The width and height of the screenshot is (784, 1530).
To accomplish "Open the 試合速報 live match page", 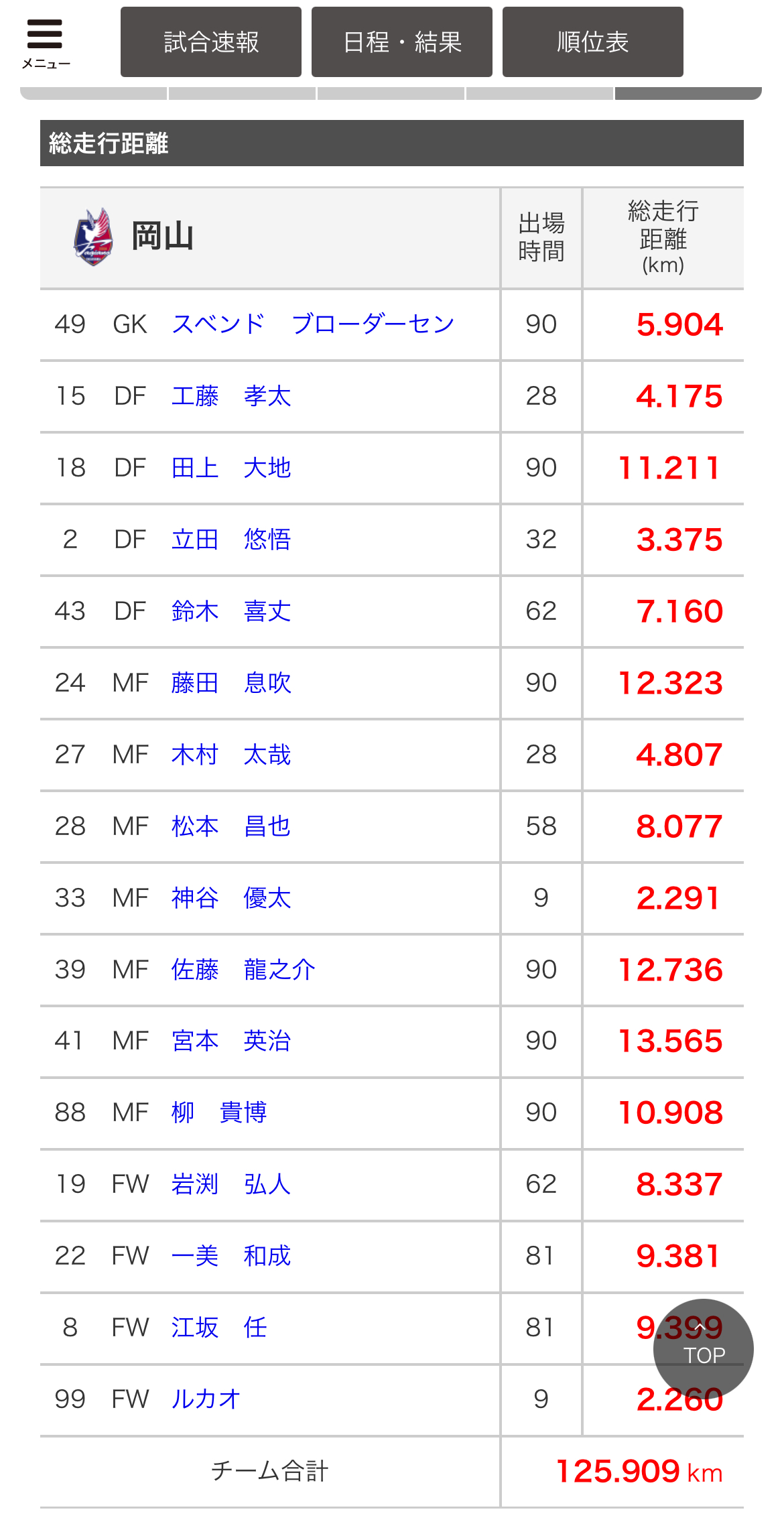I will click(211, 42).
